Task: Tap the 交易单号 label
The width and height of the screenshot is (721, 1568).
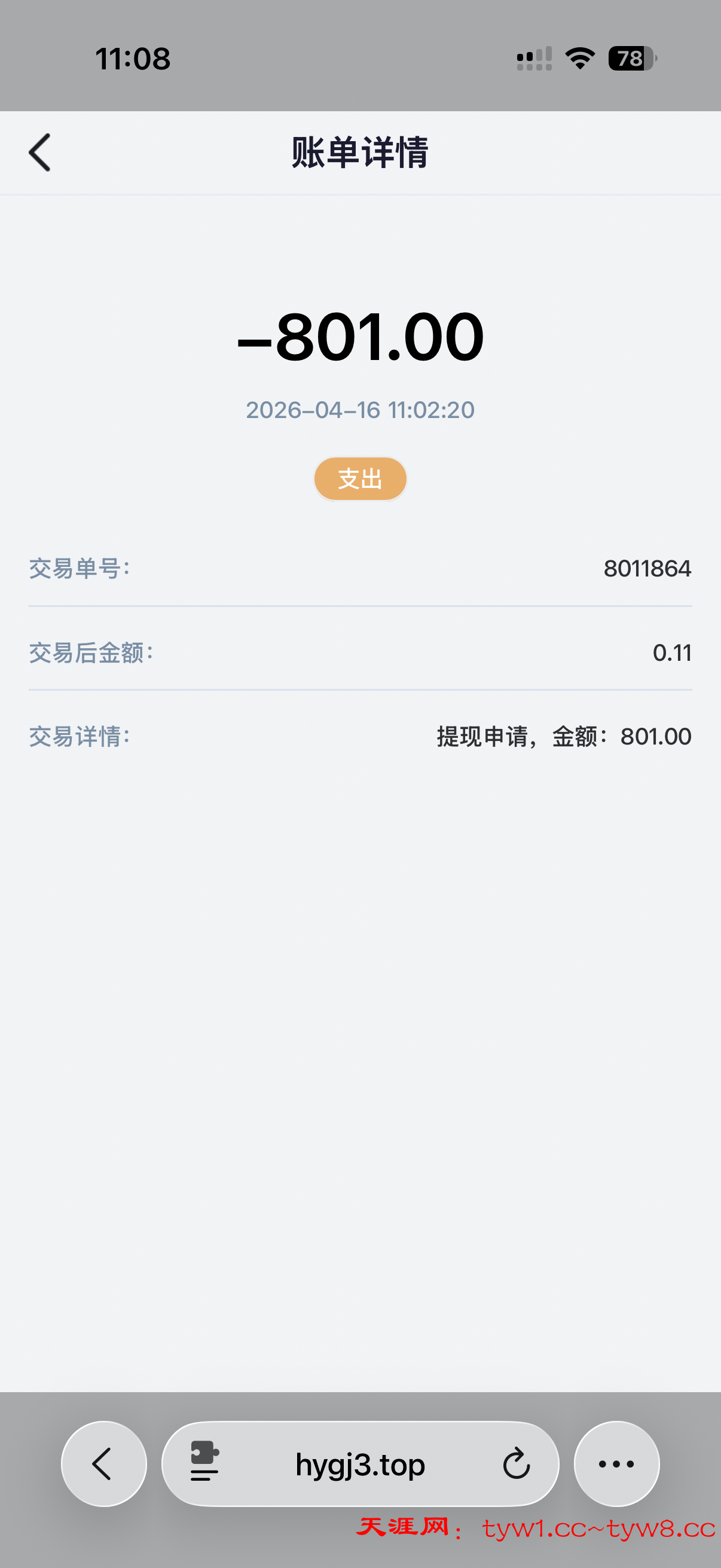Action: coord(80,569)
